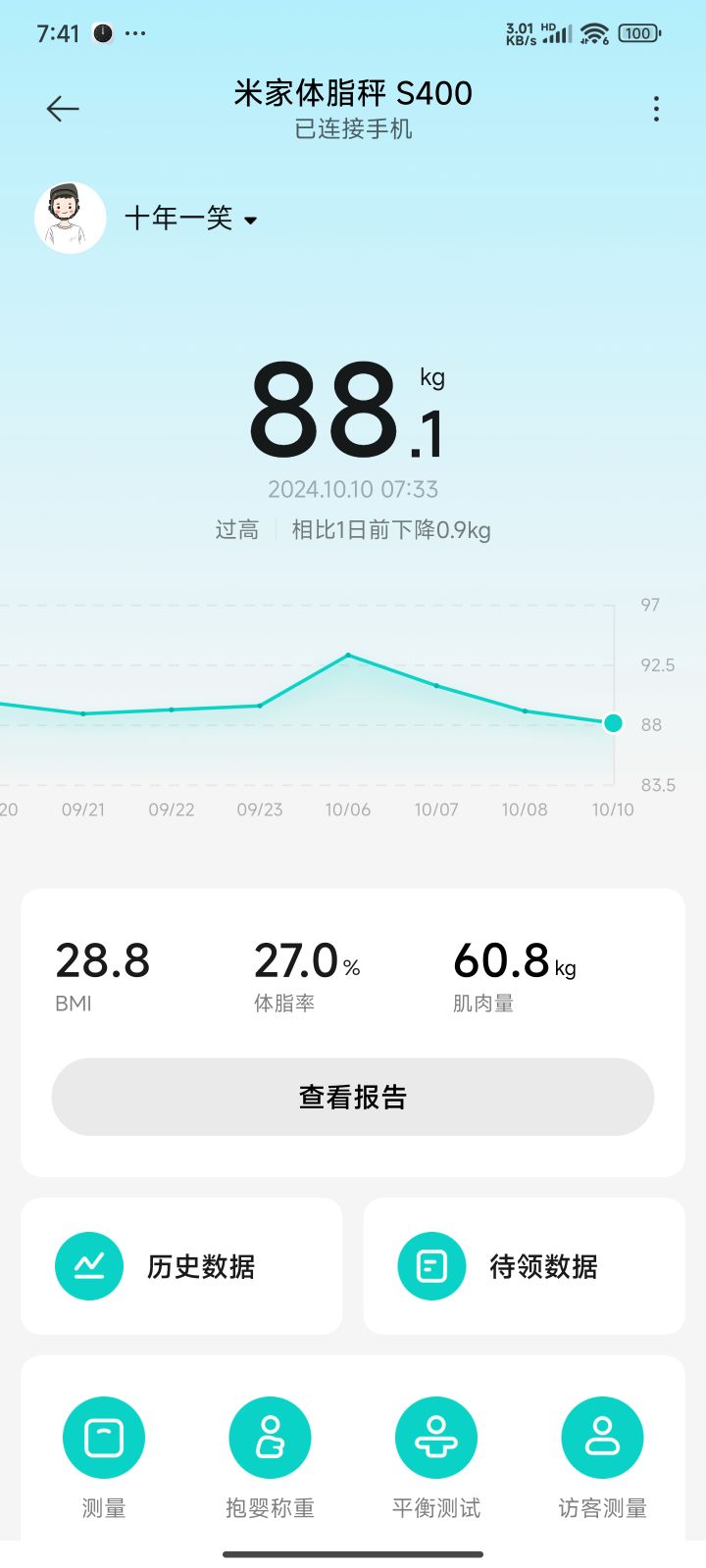706x1568 pixels.
Task: Launch the 平衡测试 balance test
Action: click(436, 1457)
